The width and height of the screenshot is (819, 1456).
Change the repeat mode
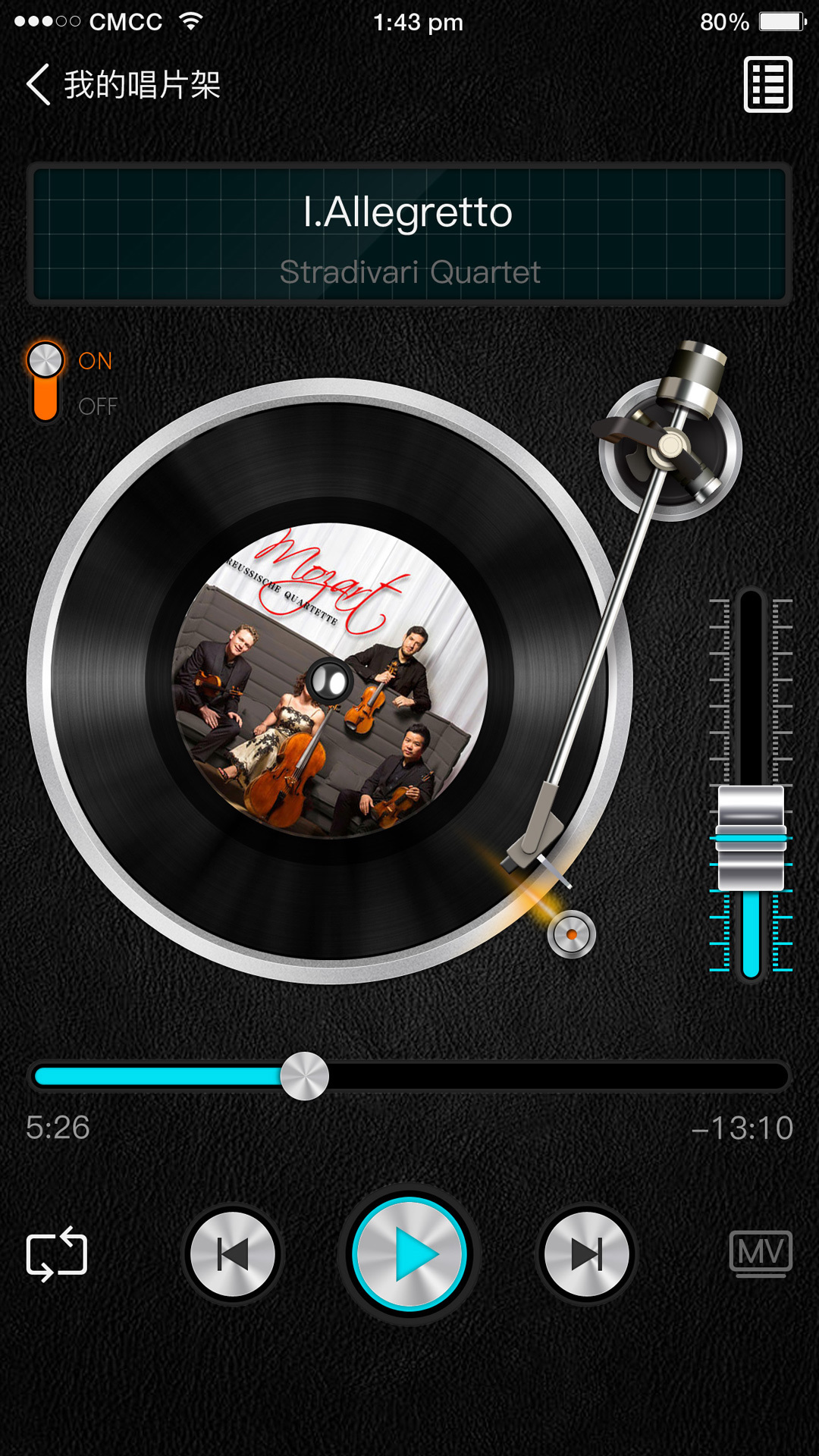pyautogui.click(x=57, y=1254)
